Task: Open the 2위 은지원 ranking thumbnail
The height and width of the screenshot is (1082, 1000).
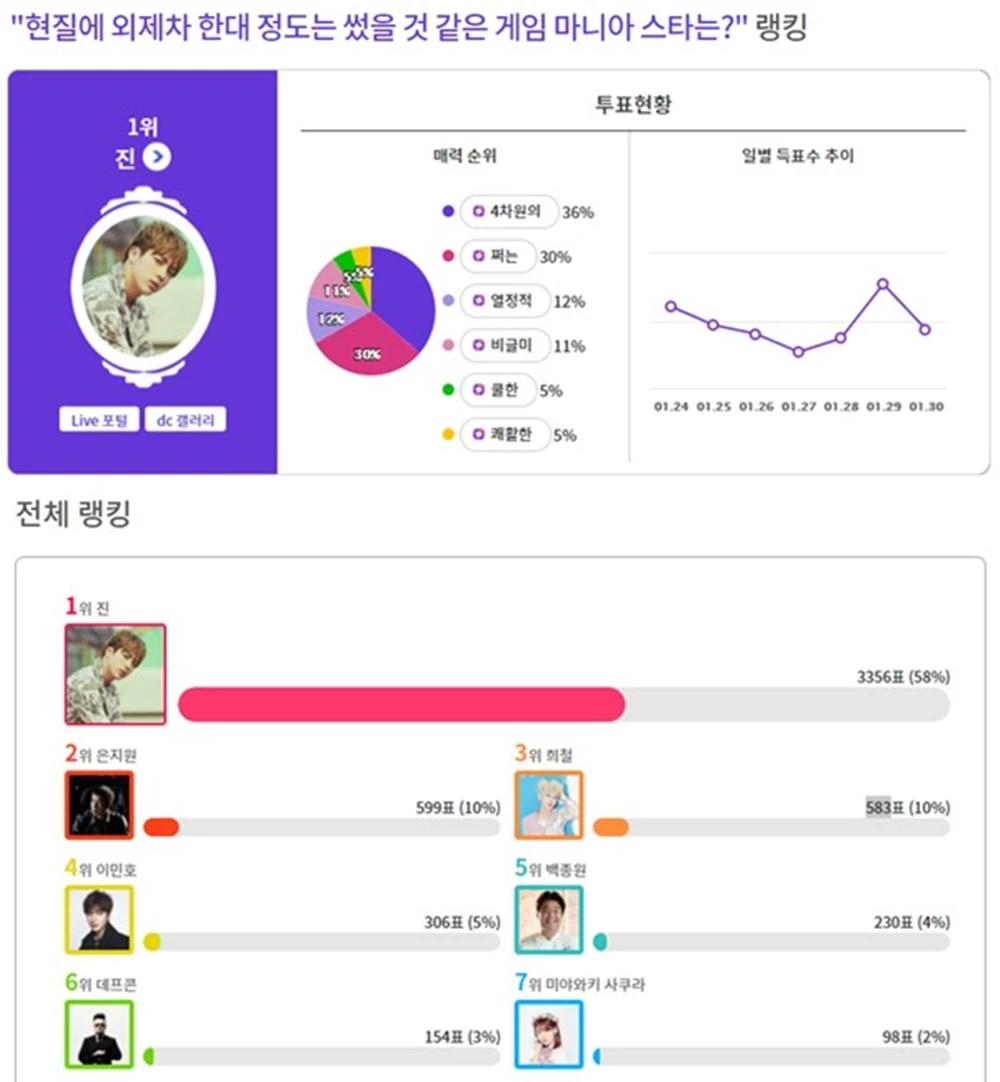Action: pyautogui.click(x=99, y=804)
